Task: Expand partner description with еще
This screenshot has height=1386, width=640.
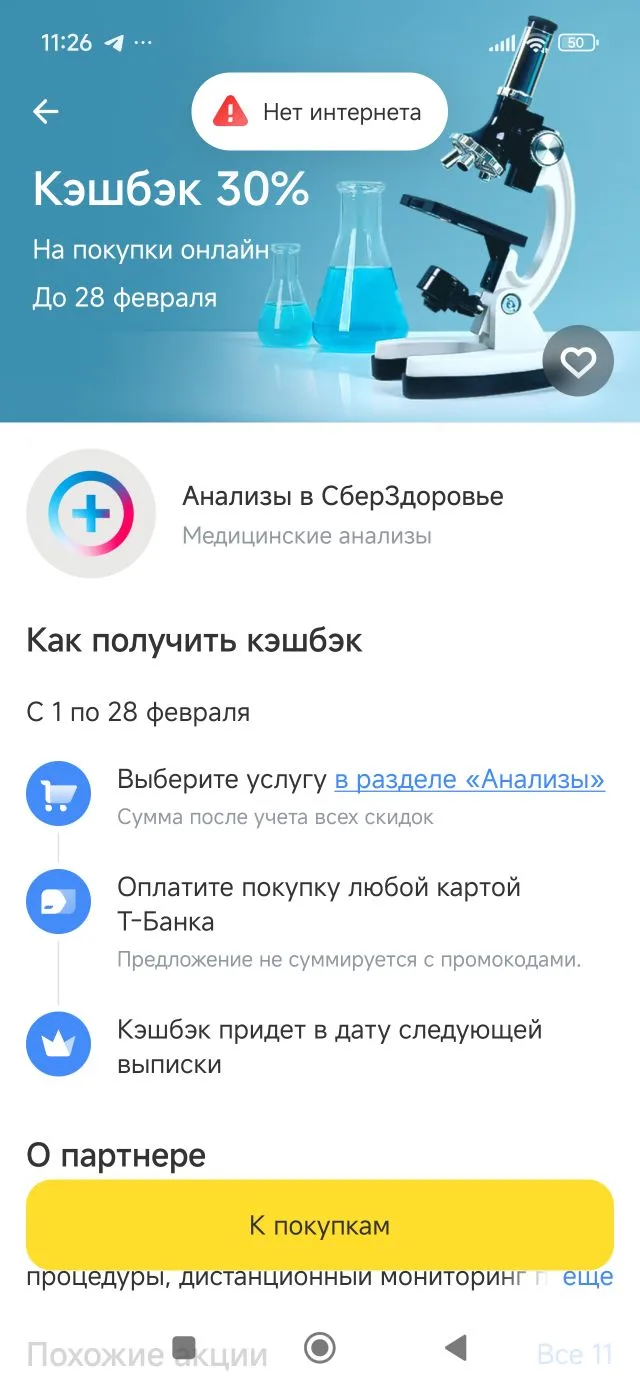Action: [x=587, y=1277]
